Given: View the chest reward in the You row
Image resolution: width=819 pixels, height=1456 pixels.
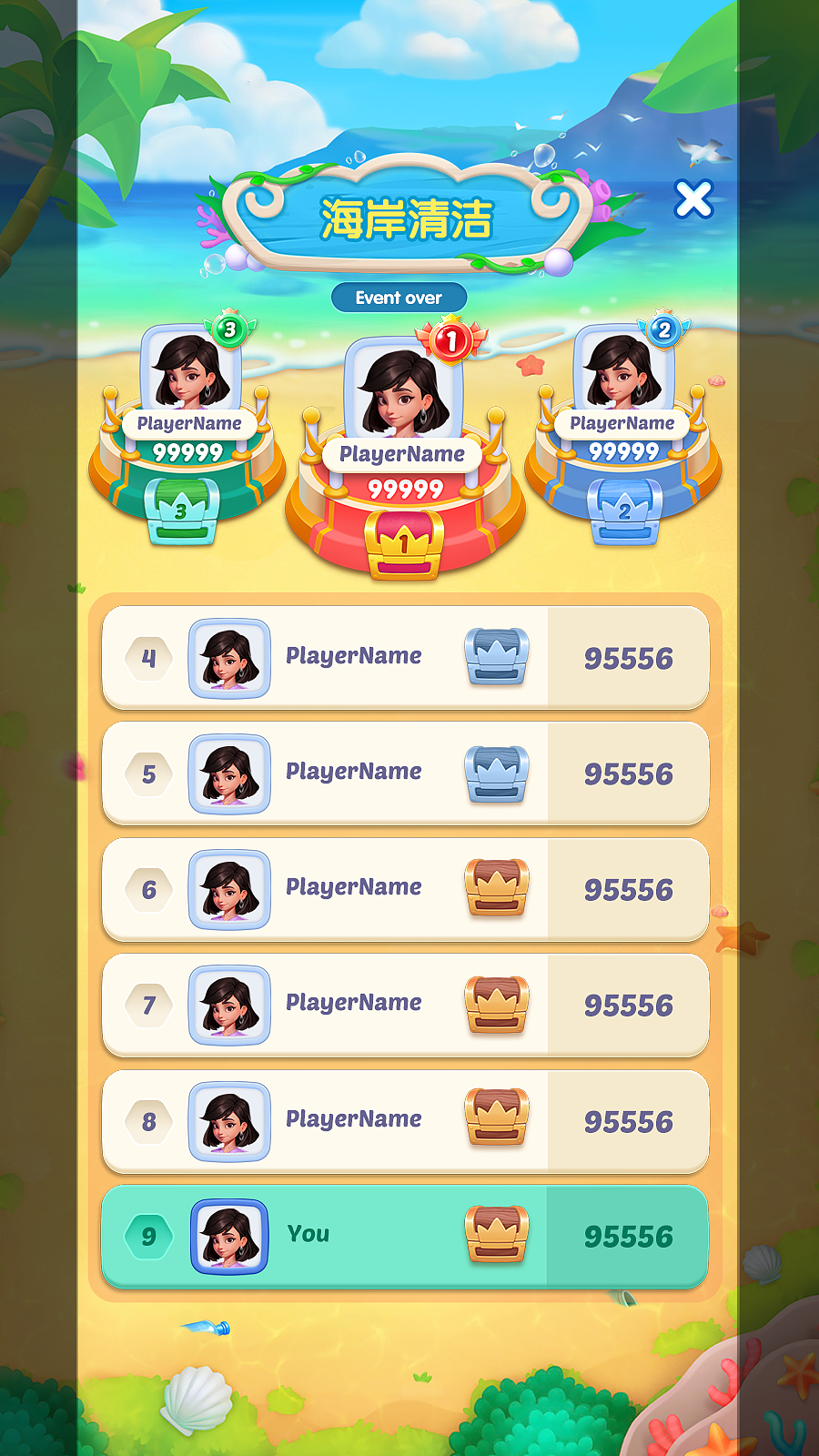Looking at the screenshot, I should pyautogui.click(x=497, y=1235).
